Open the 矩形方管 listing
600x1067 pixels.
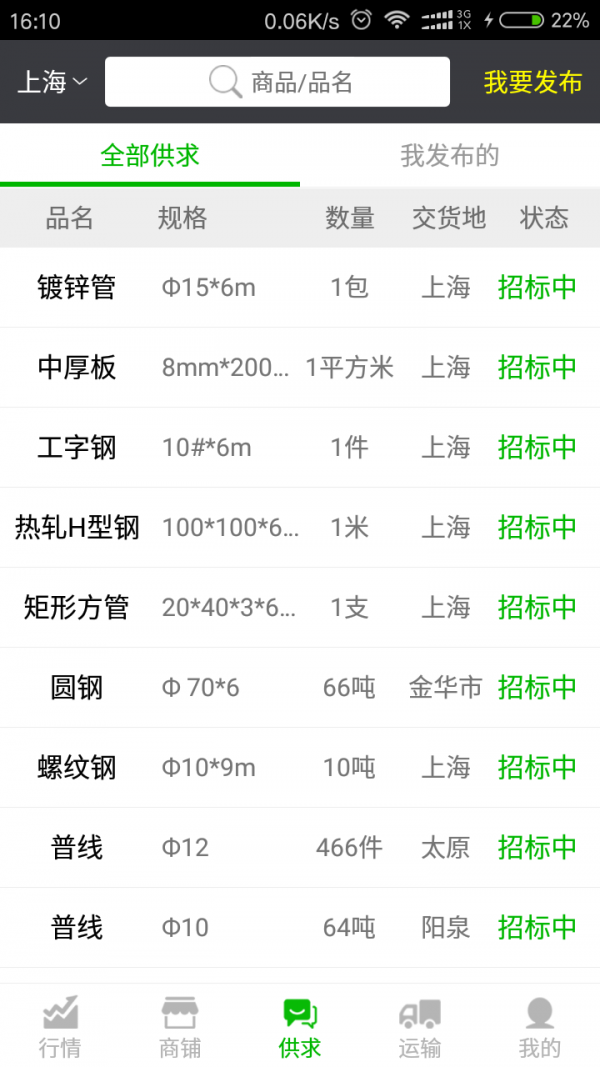[x=300, y=608]
